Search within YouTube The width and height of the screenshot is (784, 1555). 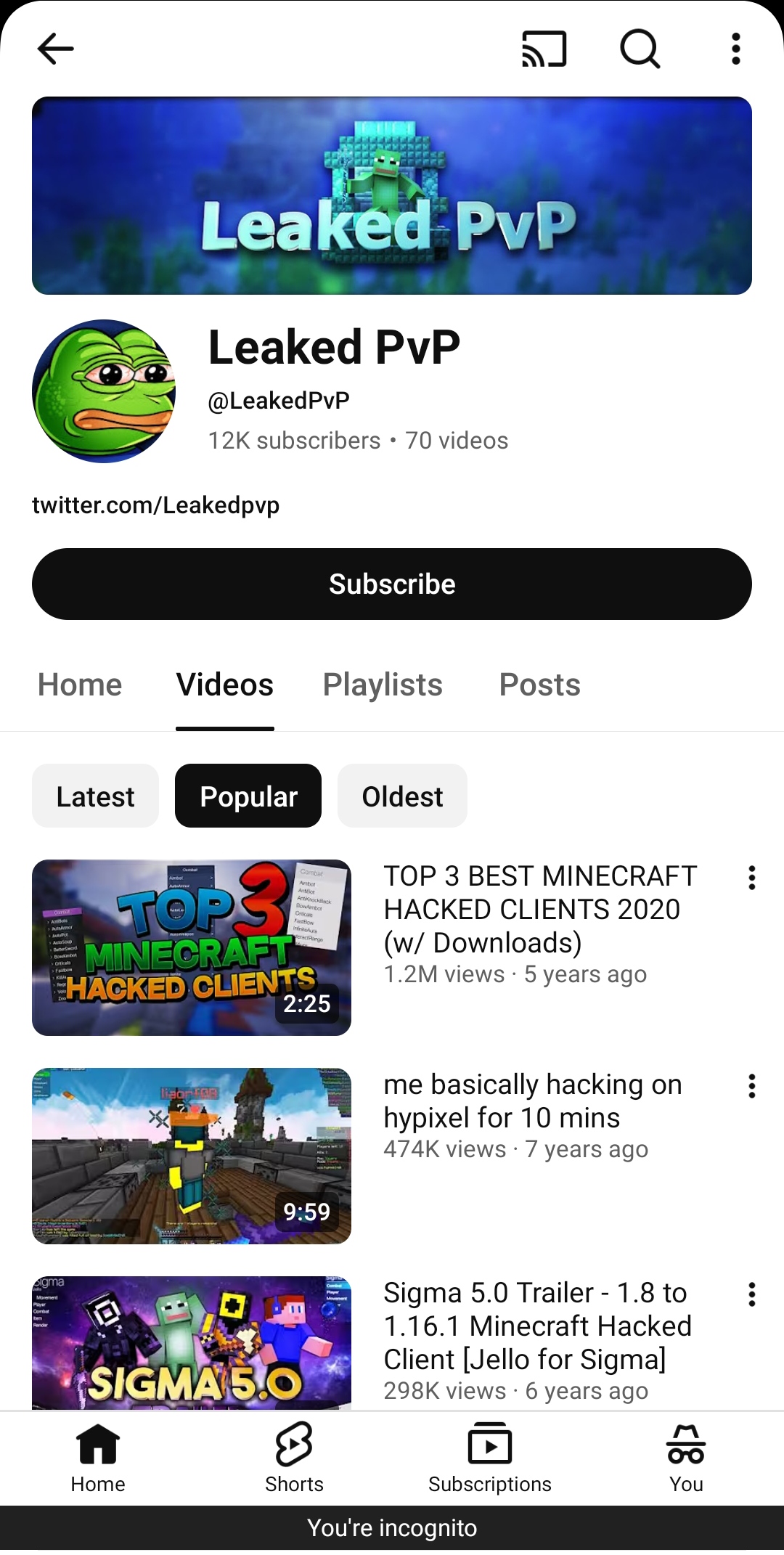[640, 49]
